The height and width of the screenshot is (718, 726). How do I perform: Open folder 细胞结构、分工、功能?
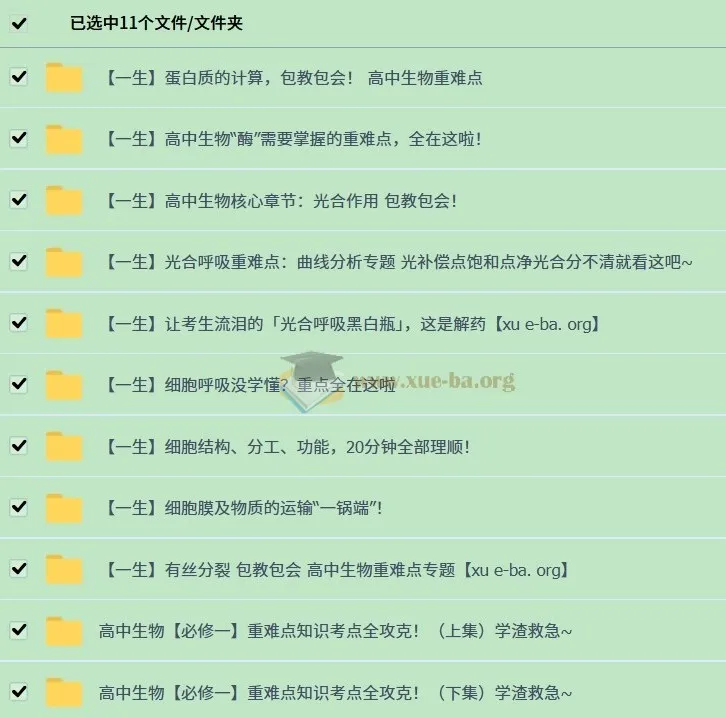pos(286,446)
